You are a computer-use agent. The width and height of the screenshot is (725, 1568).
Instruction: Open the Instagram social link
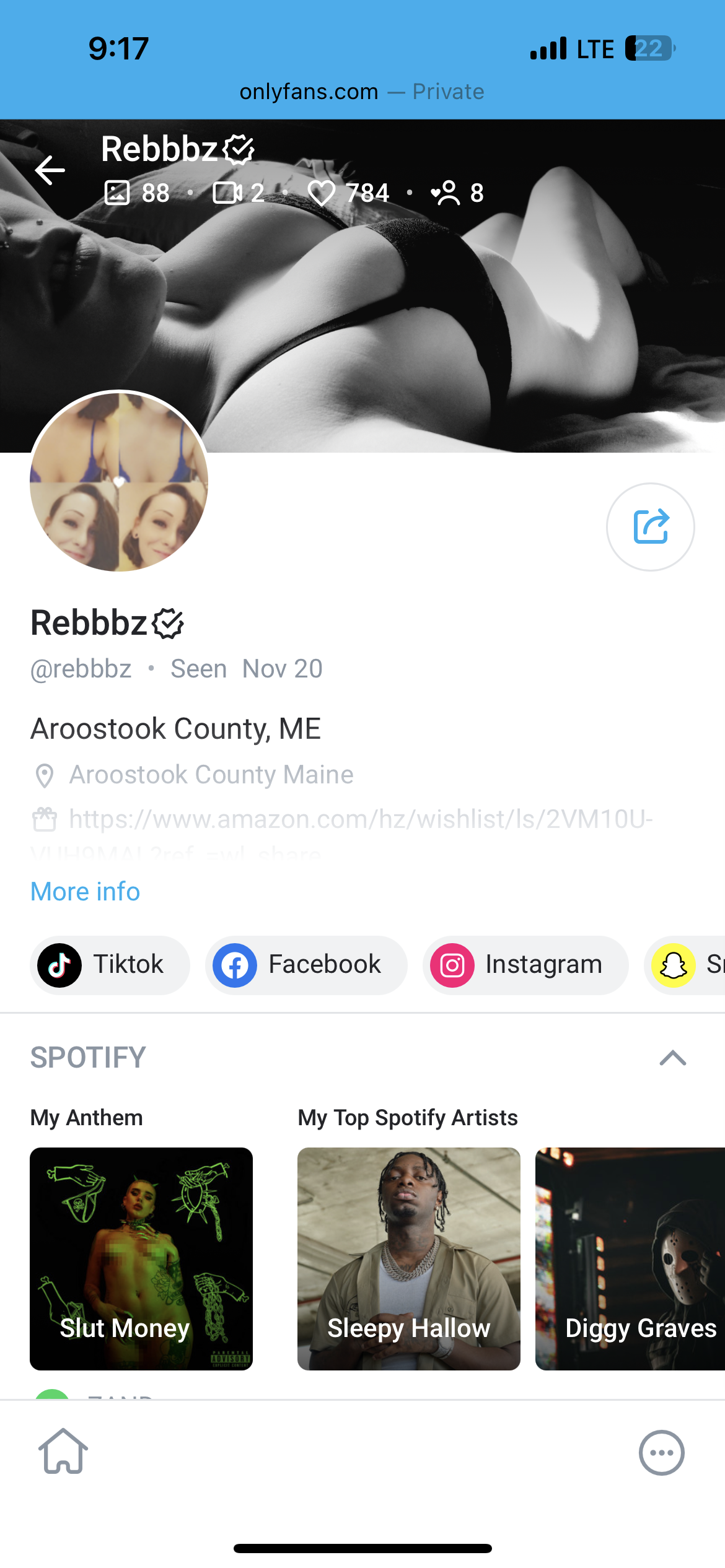coord(525,965)
